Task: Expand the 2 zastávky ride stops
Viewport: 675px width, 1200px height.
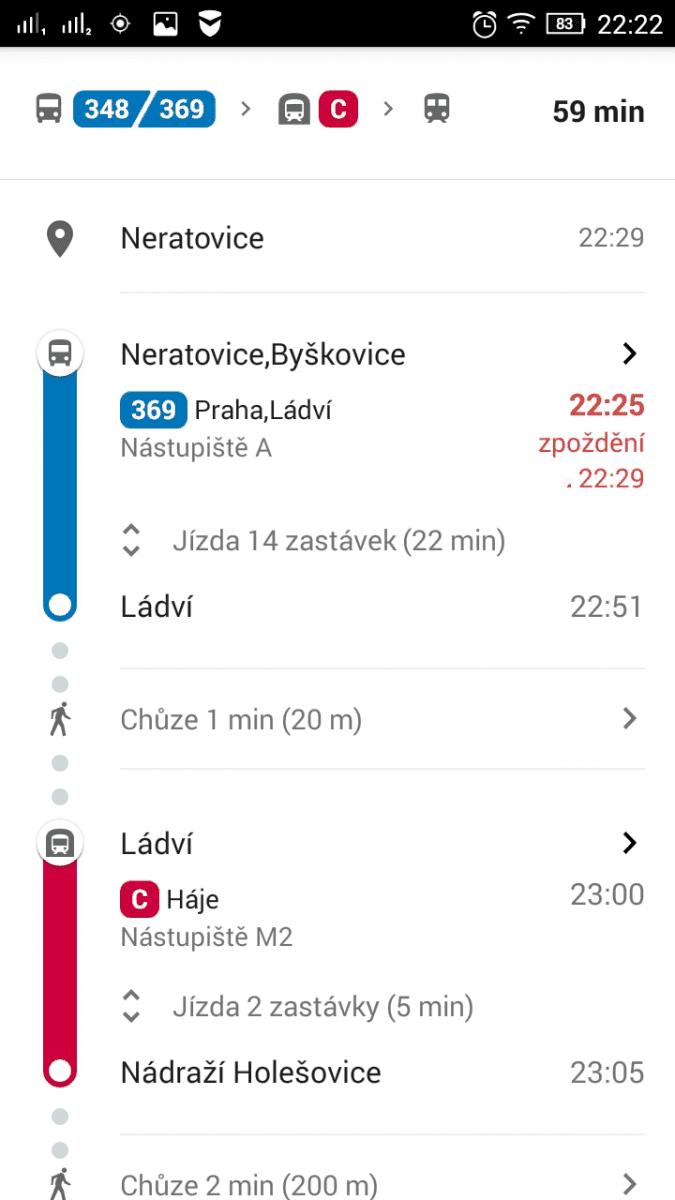Action: click(297, 1006)
